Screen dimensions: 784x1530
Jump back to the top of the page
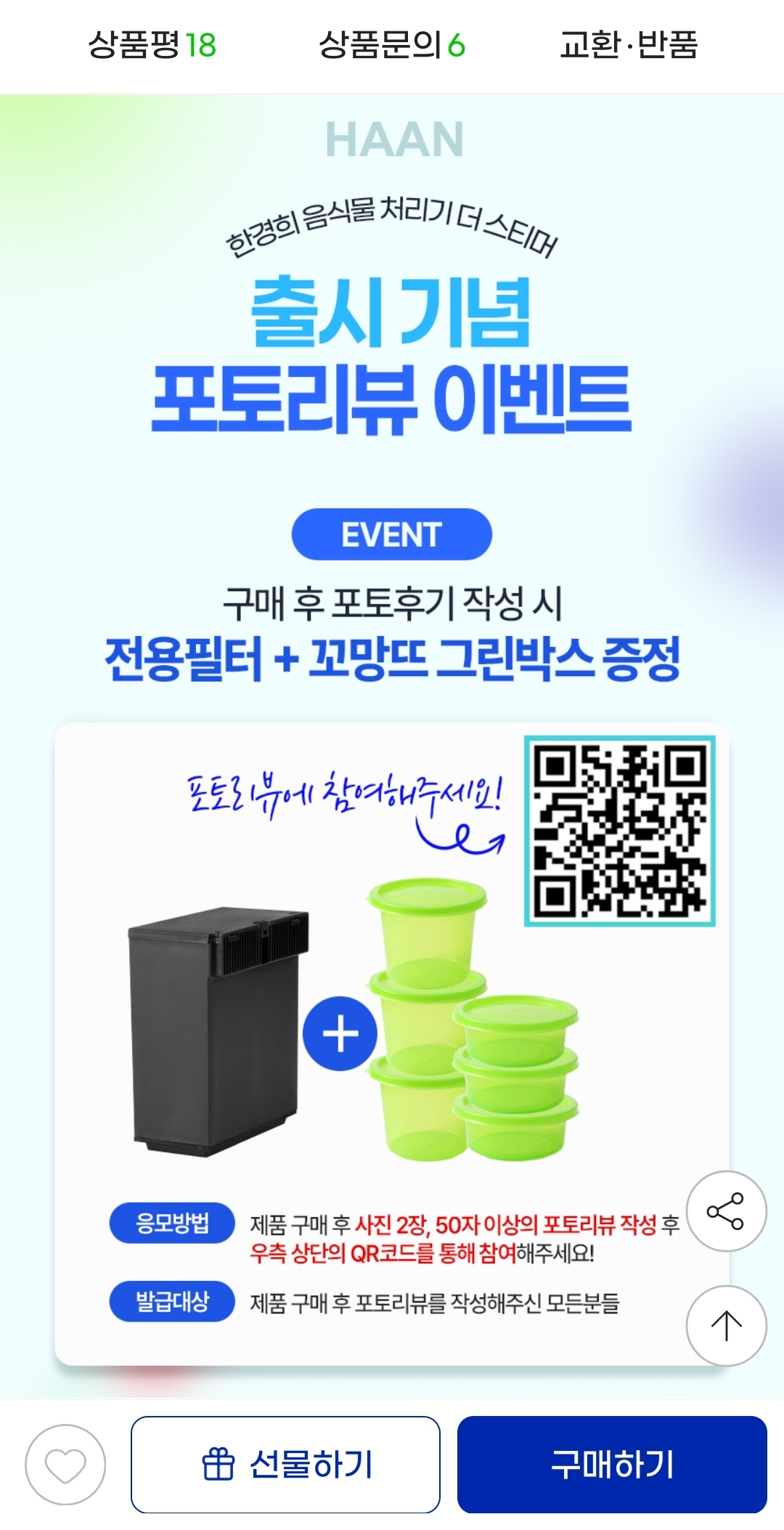(726, 1325)
